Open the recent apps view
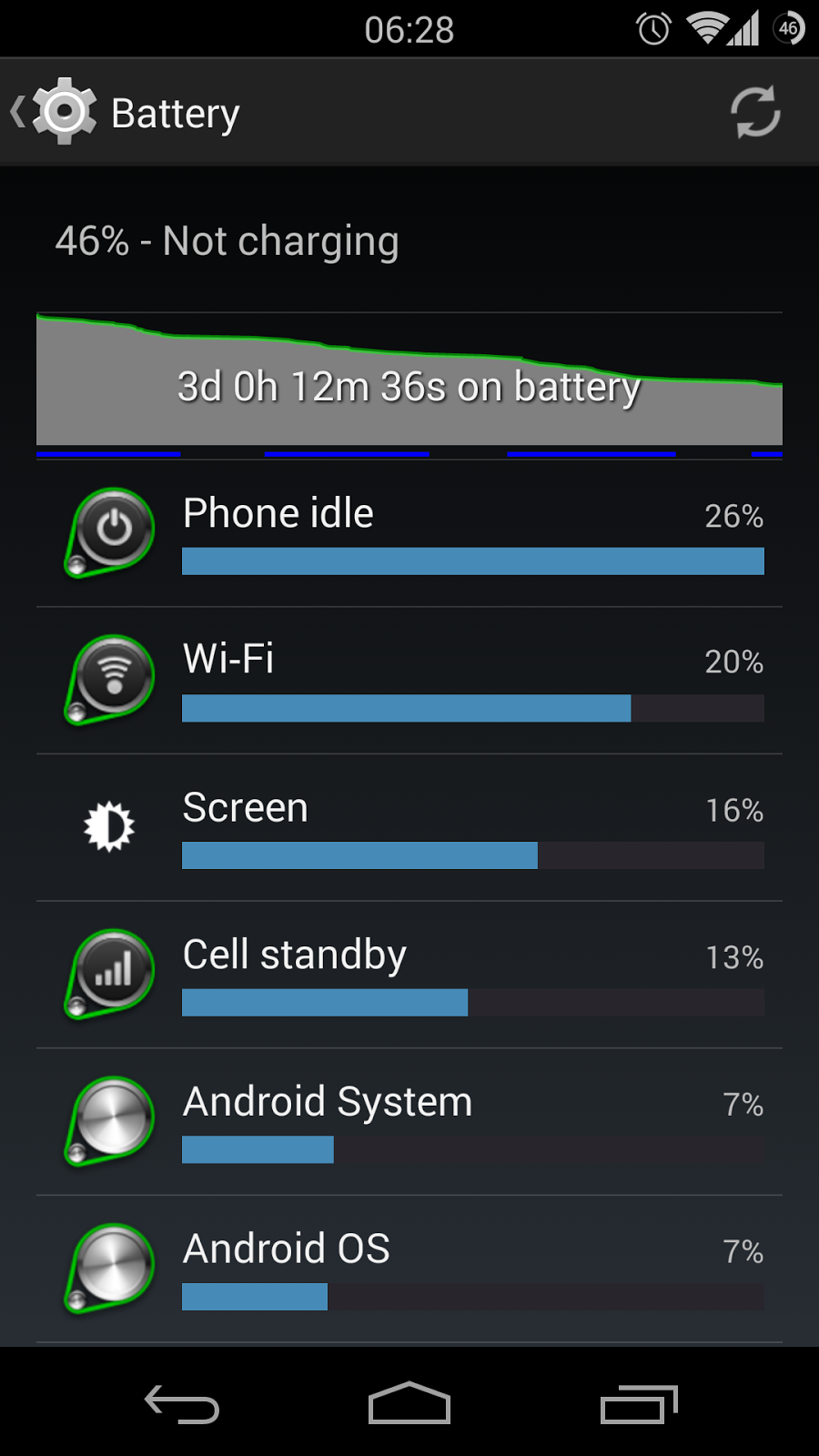 [x=639, y=1404]
